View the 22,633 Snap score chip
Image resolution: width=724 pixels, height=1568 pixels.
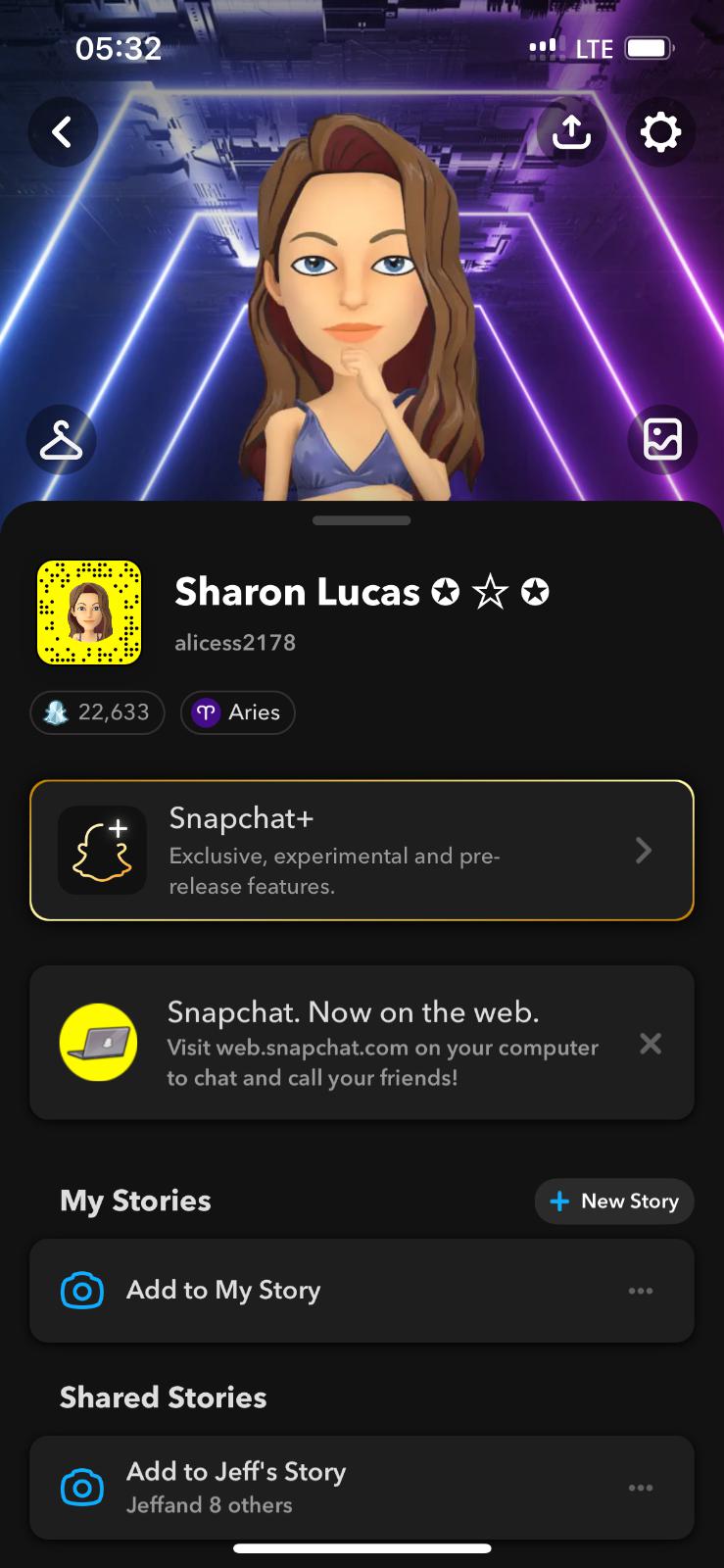click(97, 712)
